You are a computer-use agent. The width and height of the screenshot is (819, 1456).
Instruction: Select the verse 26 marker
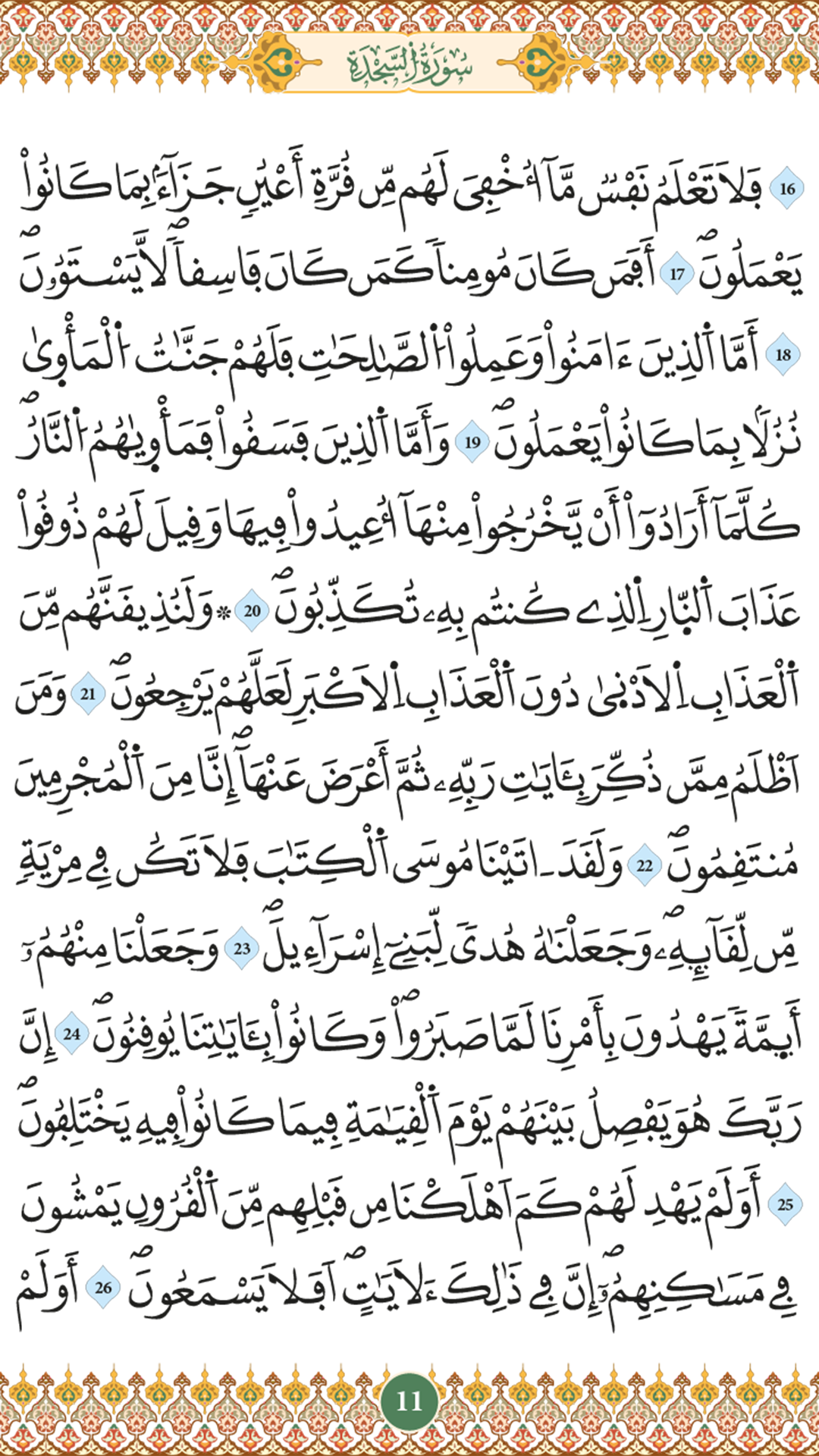pos(103,1287)
